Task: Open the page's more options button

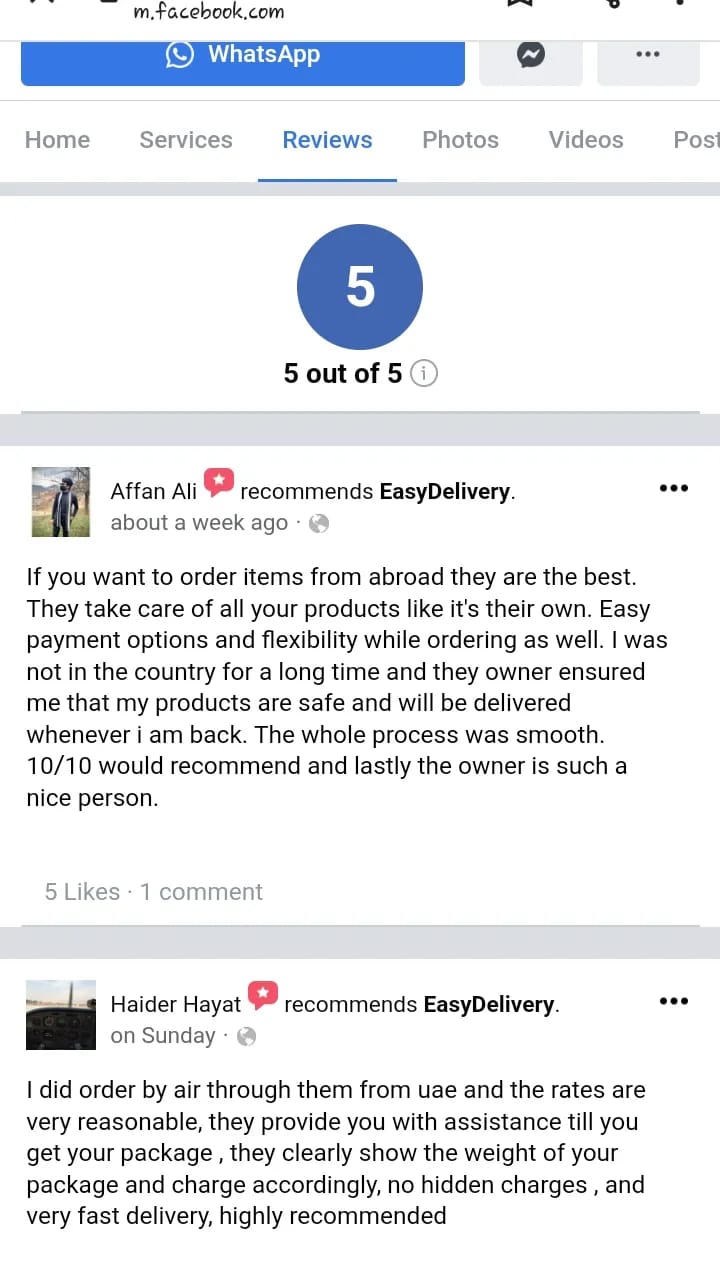Action: (x=647, y=62)
